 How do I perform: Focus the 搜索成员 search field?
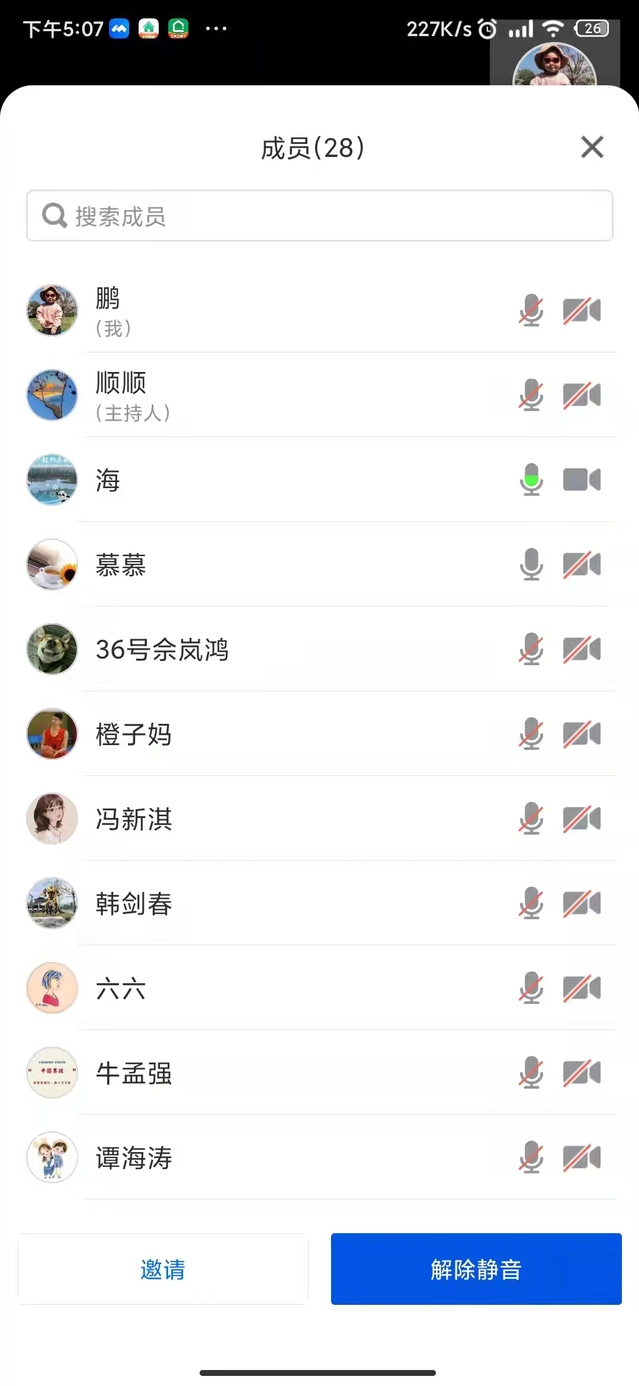(x=320, y=216)
